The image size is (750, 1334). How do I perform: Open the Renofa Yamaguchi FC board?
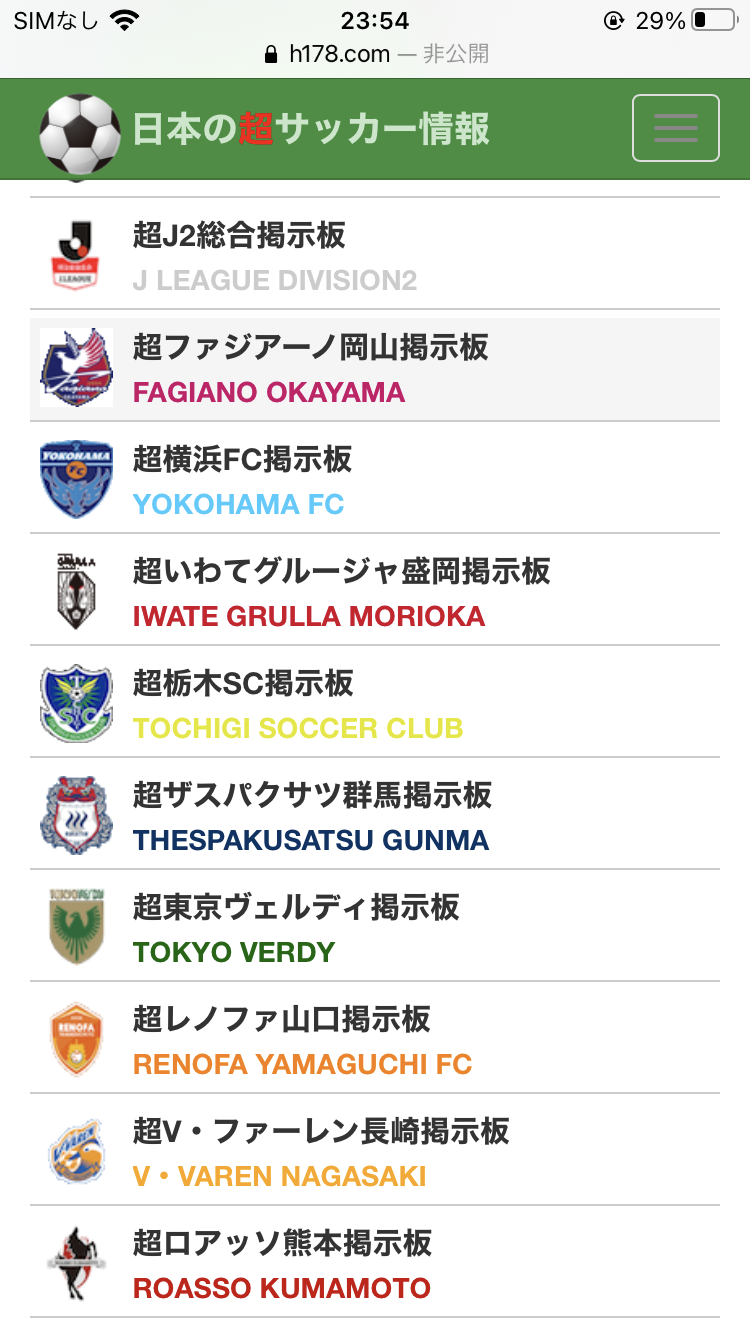(375, 1038)
